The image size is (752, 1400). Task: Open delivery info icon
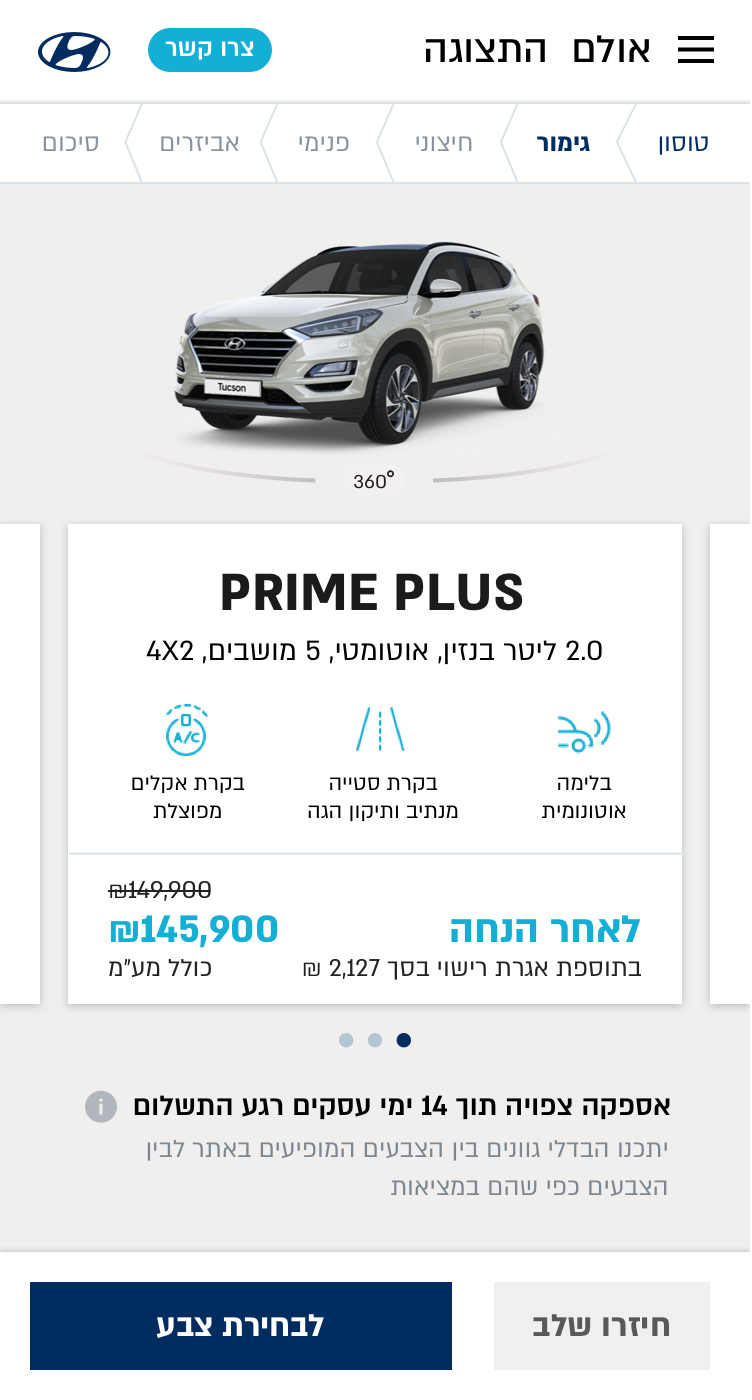101,1106
